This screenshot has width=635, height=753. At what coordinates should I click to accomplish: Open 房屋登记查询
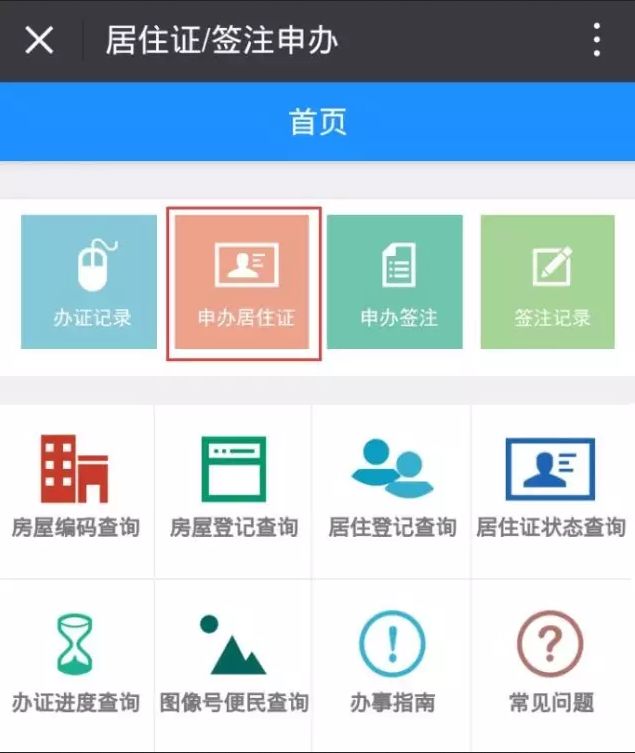click(x=234, y=490)
